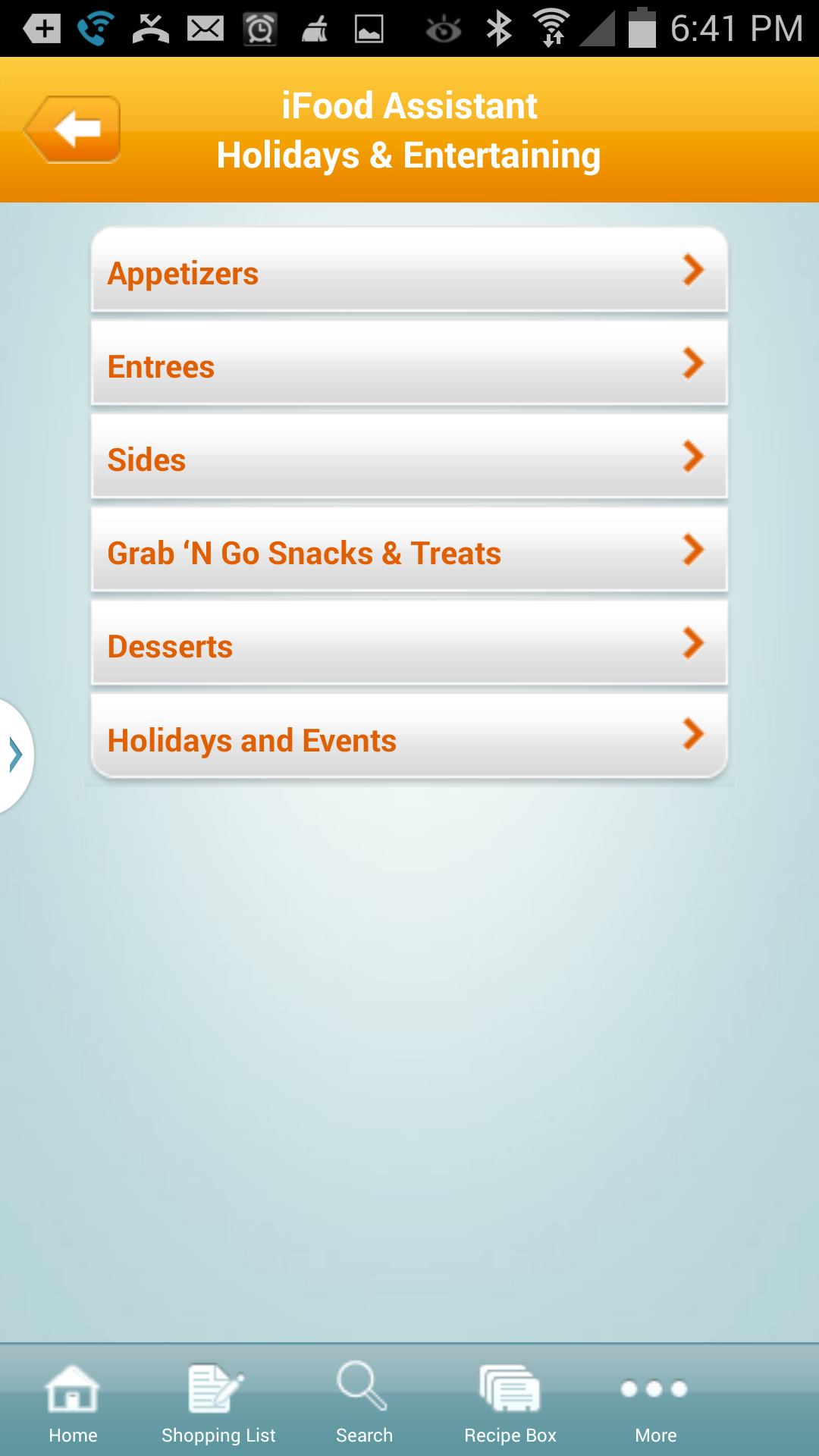Image resolution: width=819 pixels, height=1456 pixels.
Task: Open Grab 'N Go Snacks & Treats
Action: pyautogui.click(x=409, y=551)
